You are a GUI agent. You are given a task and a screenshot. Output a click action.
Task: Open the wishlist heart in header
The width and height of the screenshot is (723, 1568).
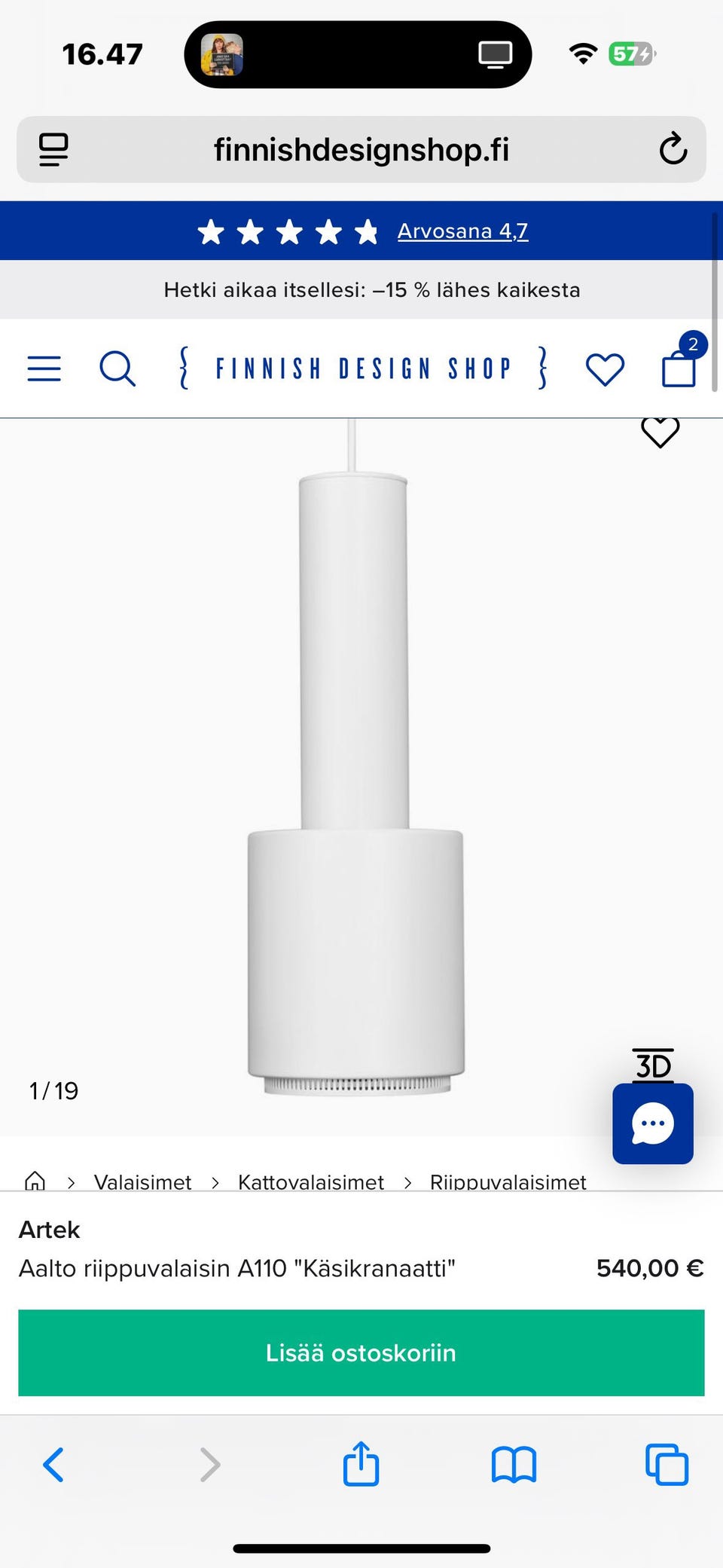(x=605, y=369)
